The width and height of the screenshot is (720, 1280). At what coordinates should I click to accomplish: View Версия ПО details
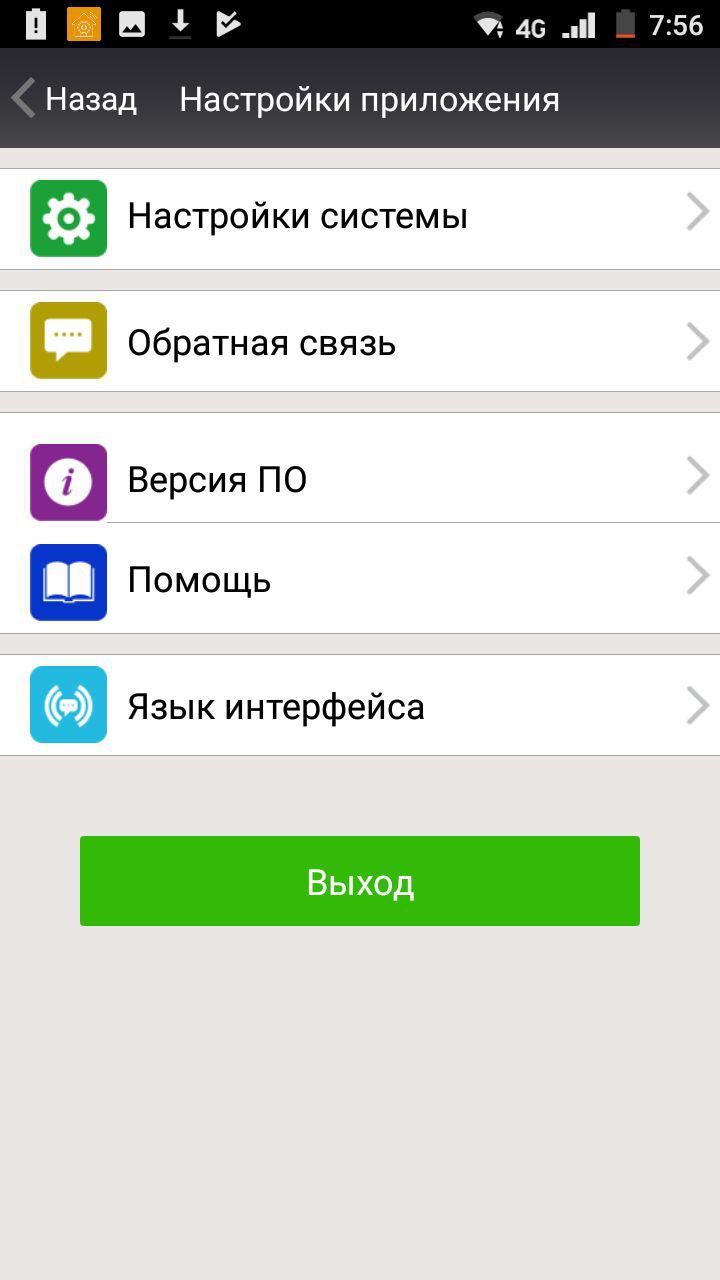pos(360,480)
